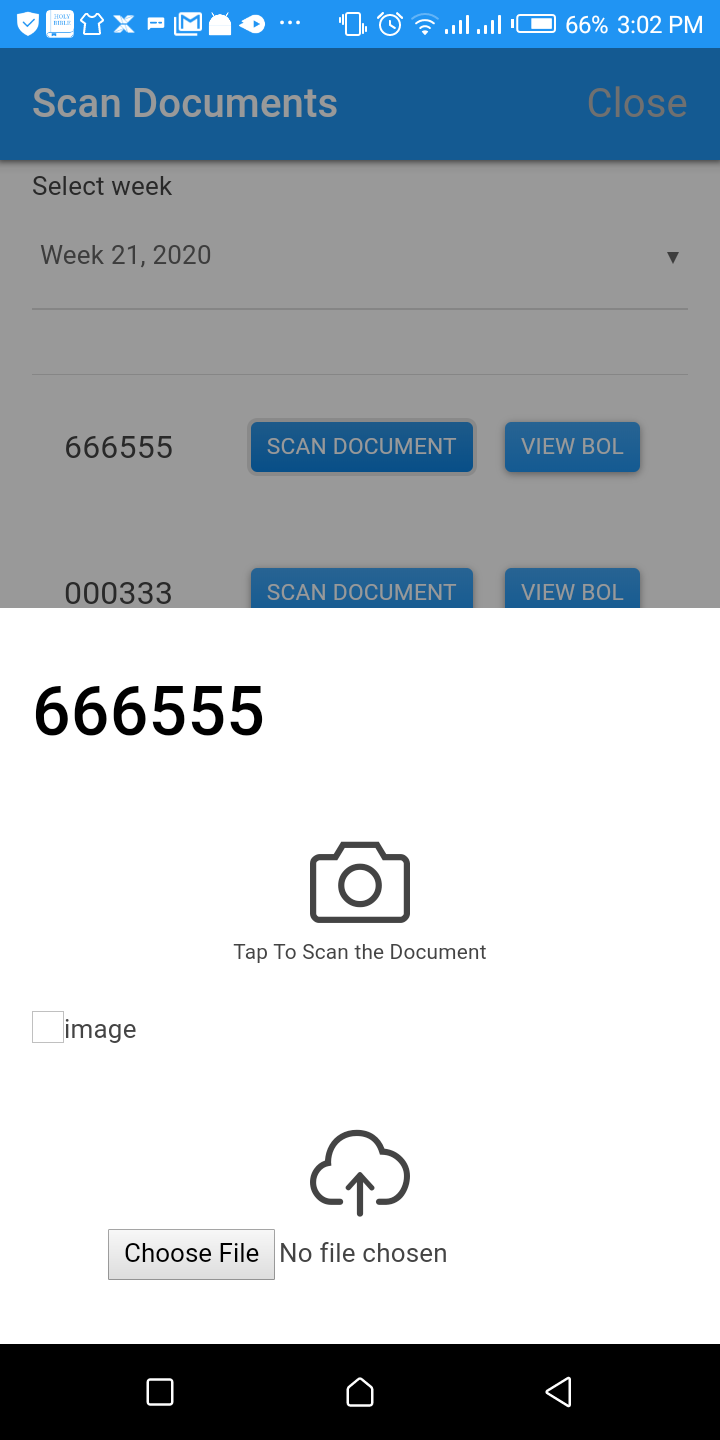Tap the Choose File button
The height and width of the screenshot is (1440, 720).
pyautogui.click(x=191, y=1253)
